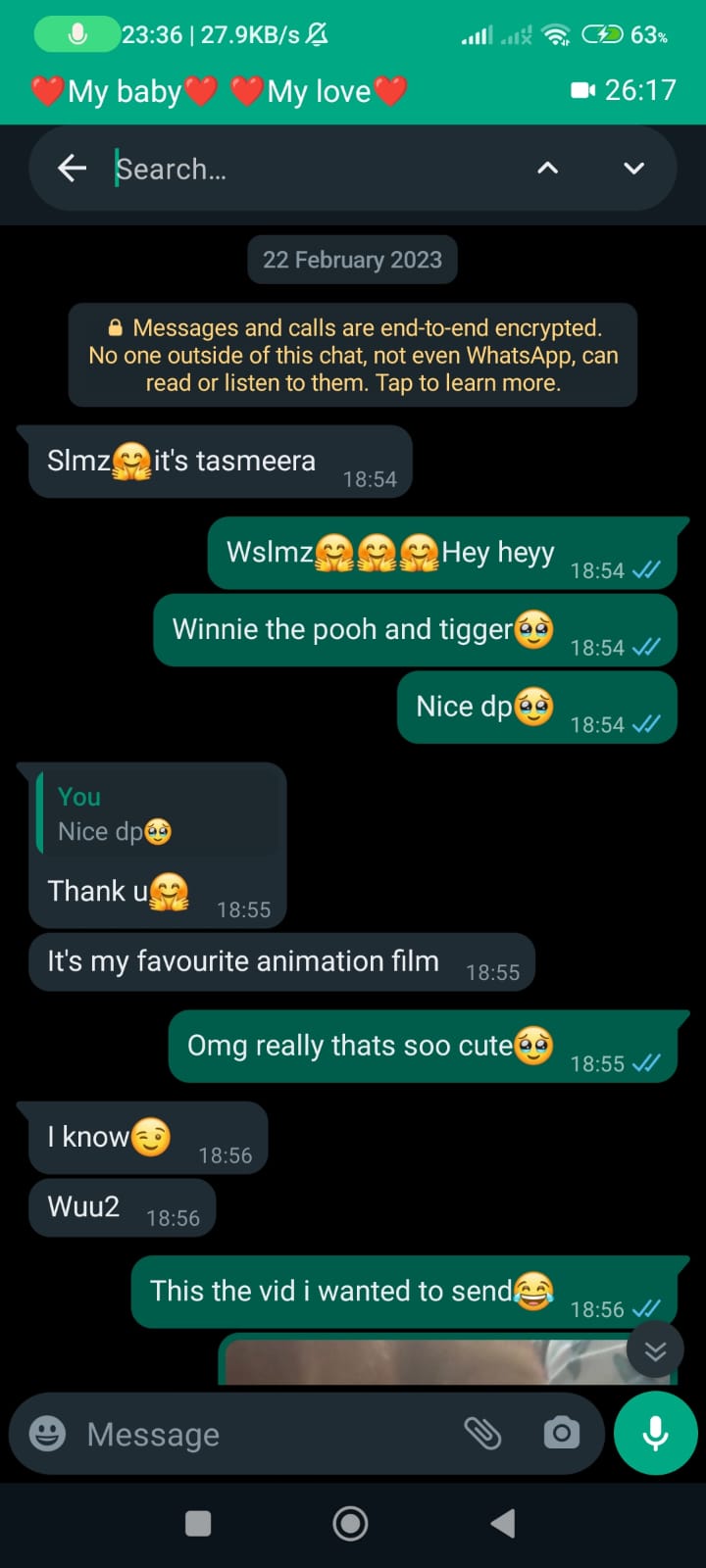706x1568 pixels.
Task: Go to the home screen
Action: (351, 1523)
